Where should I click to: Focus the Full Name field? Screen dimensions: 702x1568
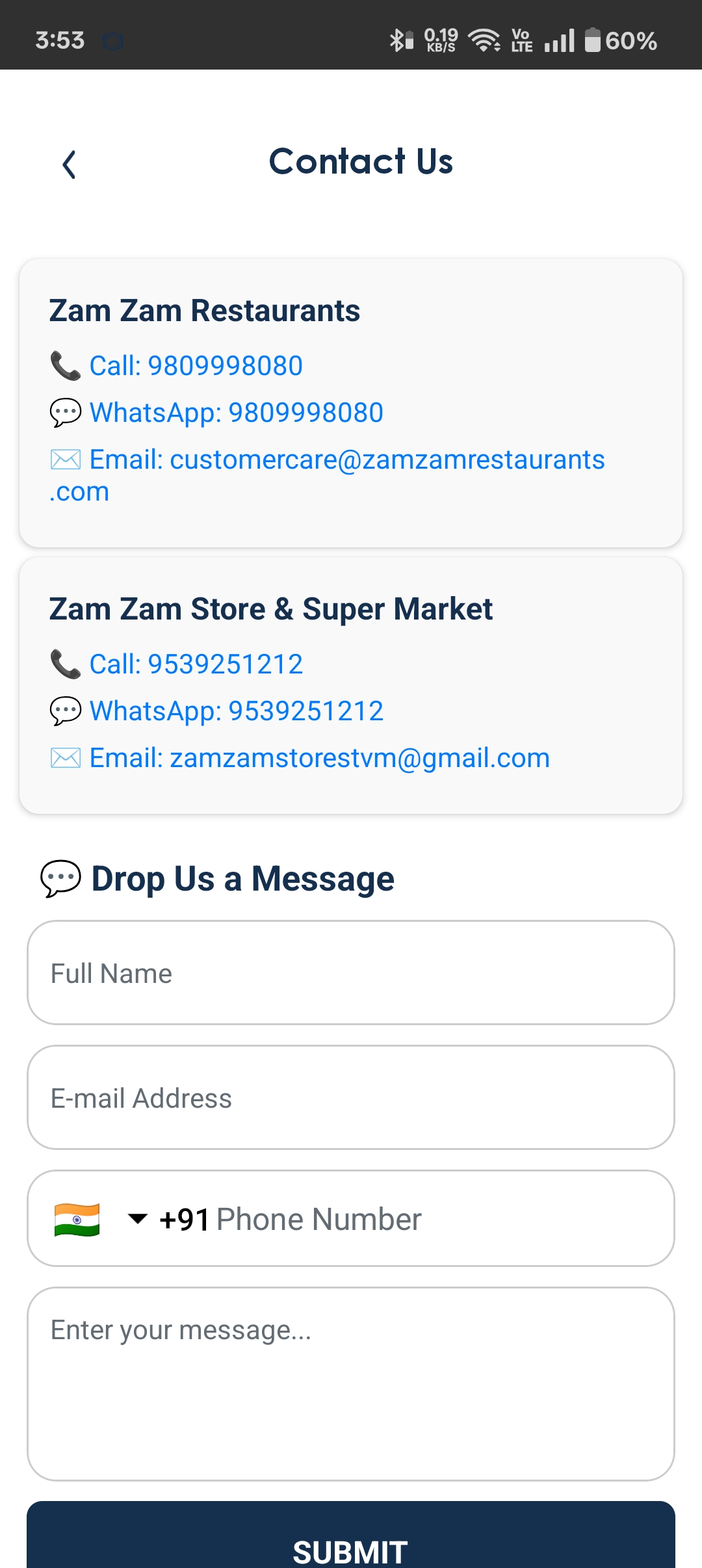(351, 973)
